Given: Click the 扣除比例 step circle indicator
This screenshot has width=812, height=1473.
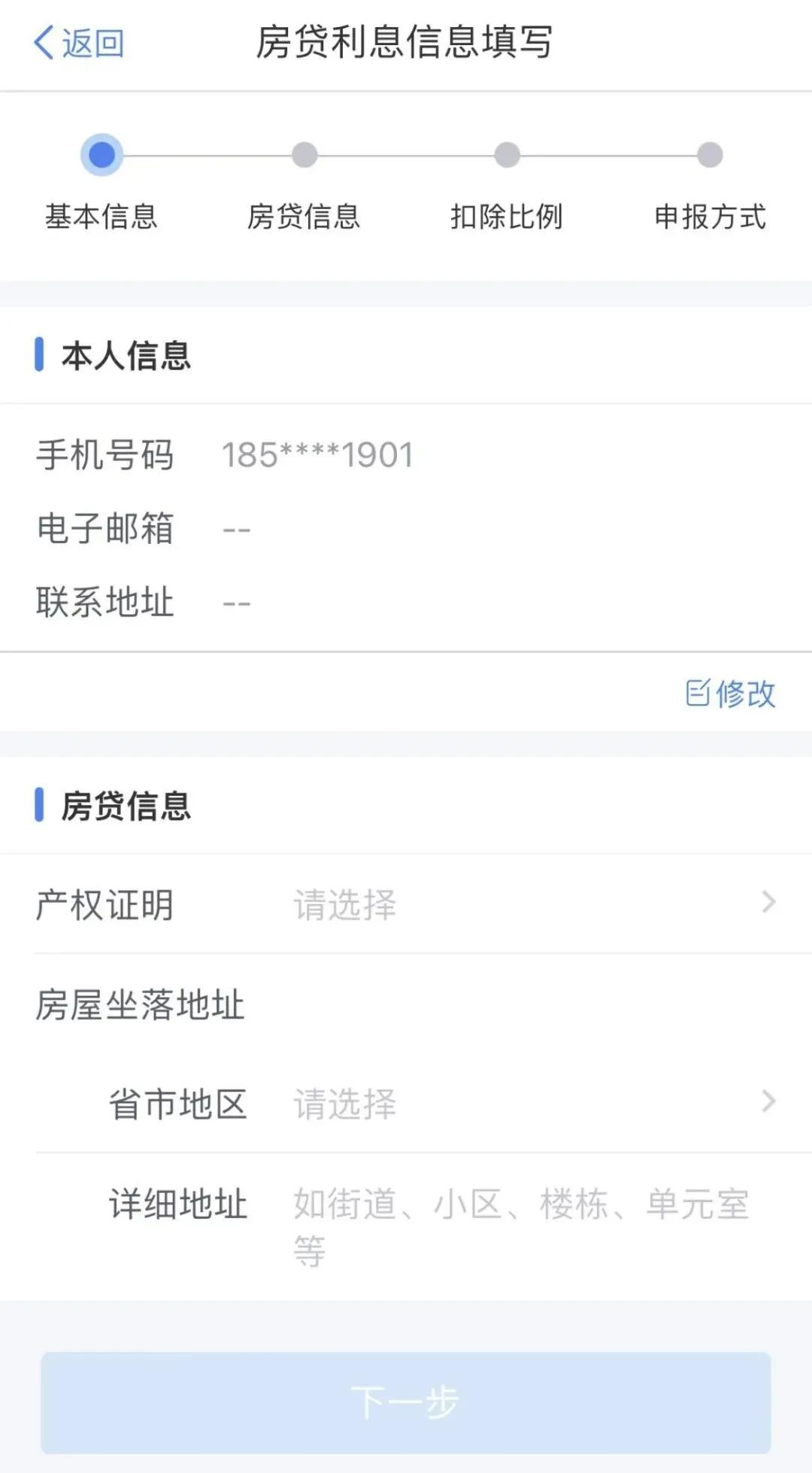Looking at the screenshot, I should pos(506,154).
